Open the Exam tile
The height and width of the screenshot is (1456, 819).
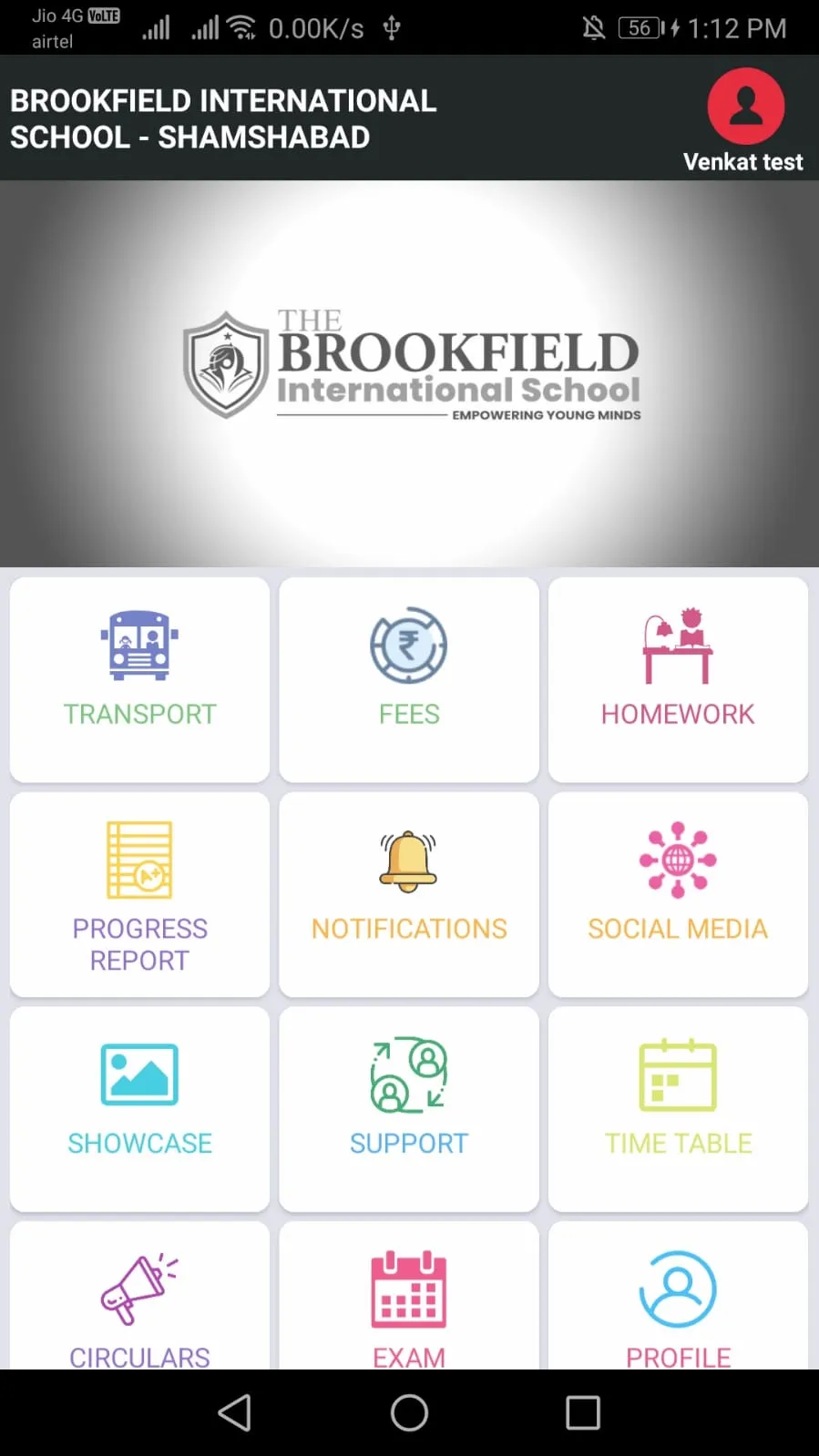(409, 1296)
